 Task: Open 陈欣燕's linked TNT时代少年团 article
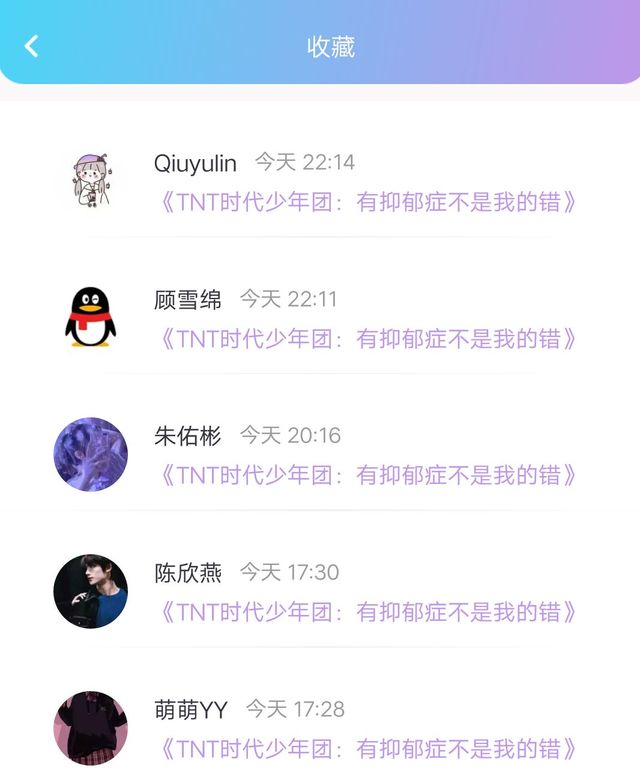tap(367, 611)
